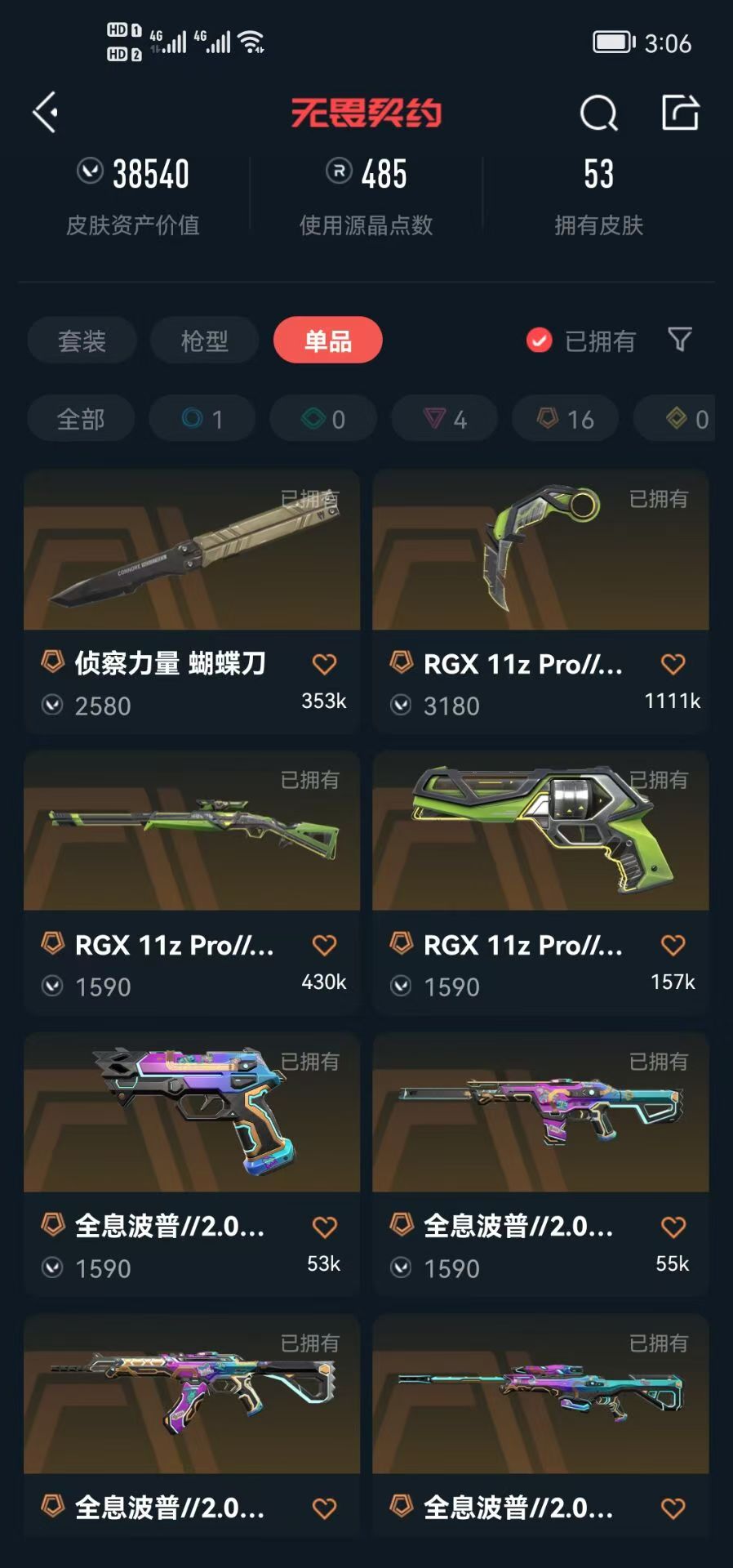Screen dimensions: 733x1568
Task: Switch to the 枪型 tab
Action: 204,341
